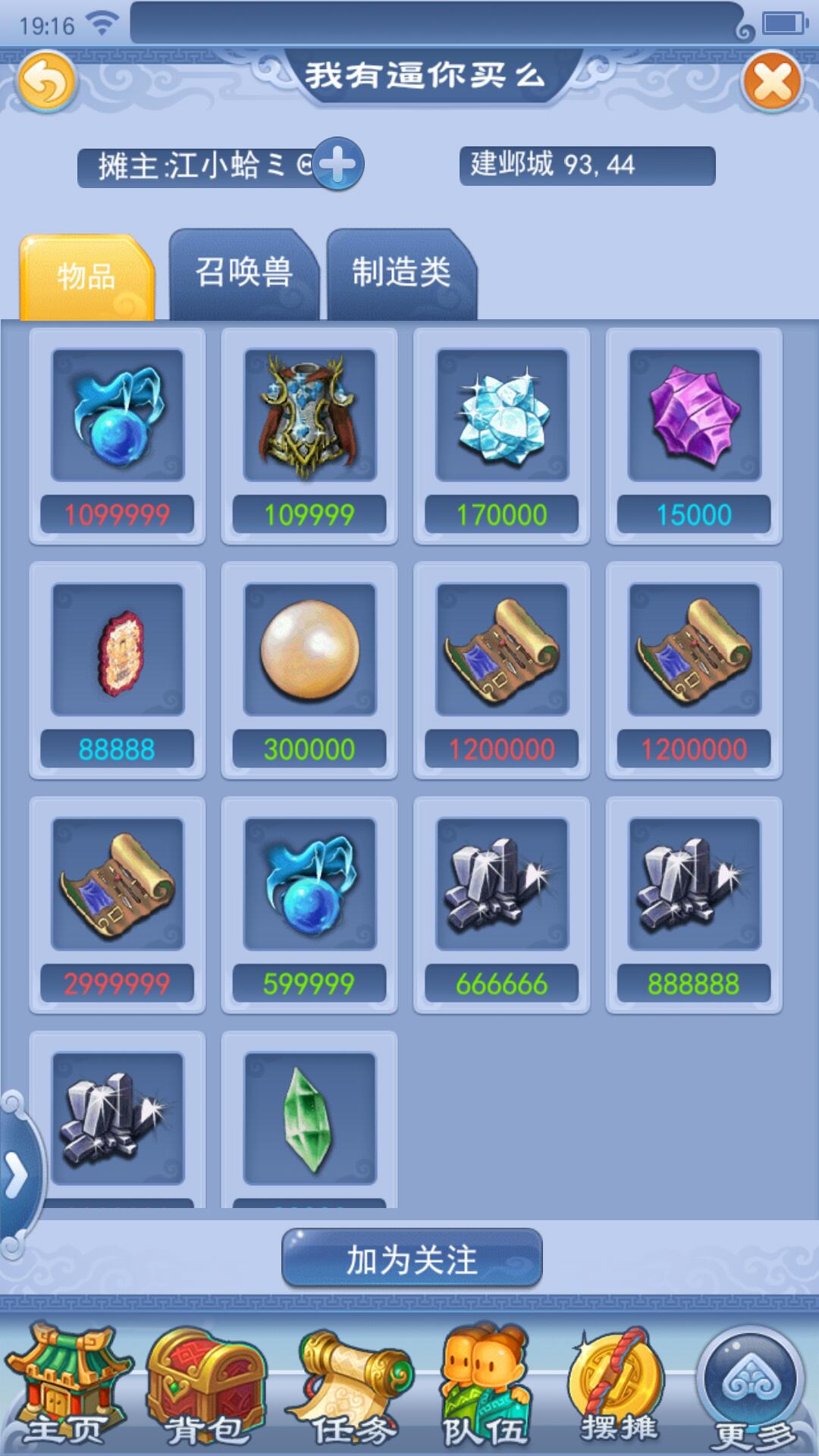Select the talisman item priced 88888
This screenshot has height=1456, width=819.
coord(118,650)
